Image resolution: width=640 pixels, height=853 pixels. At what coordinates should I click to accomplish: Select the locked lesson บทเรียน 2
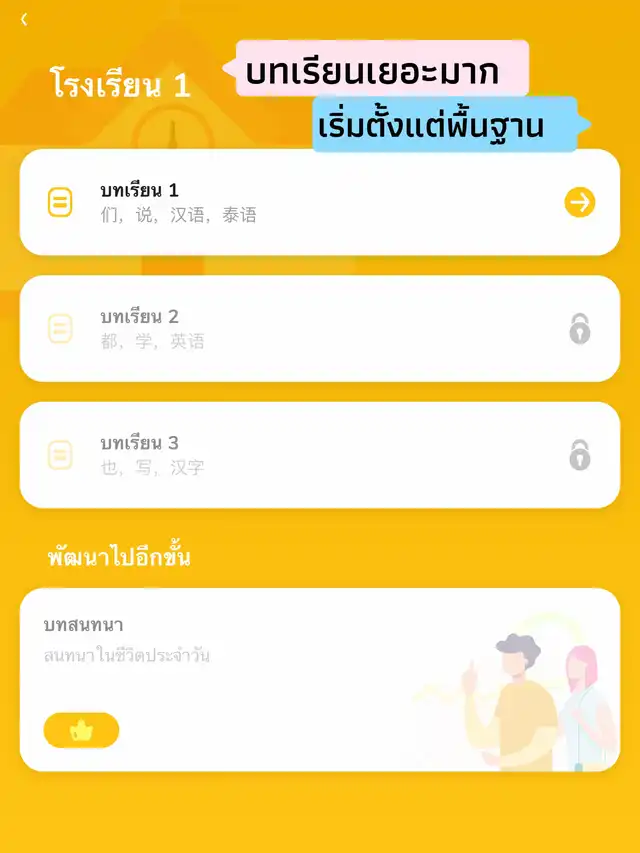(x=300, y=328)
